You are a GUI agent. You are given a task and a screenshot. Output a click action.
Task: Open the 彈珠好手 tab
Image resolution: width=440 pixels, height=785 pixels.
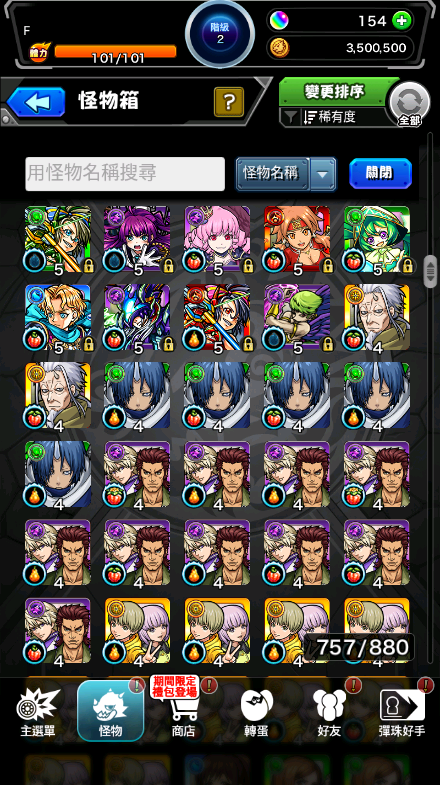click(x=402, y=713)
